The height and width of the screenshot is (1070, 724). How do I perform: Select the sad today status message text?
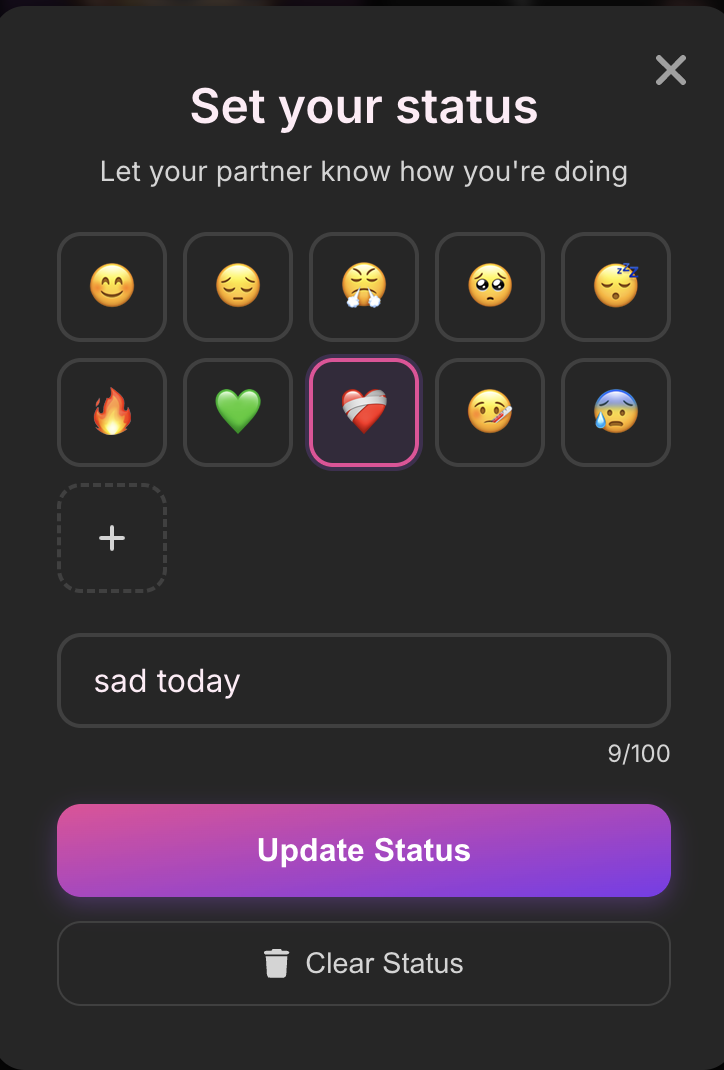coord(167,681)
